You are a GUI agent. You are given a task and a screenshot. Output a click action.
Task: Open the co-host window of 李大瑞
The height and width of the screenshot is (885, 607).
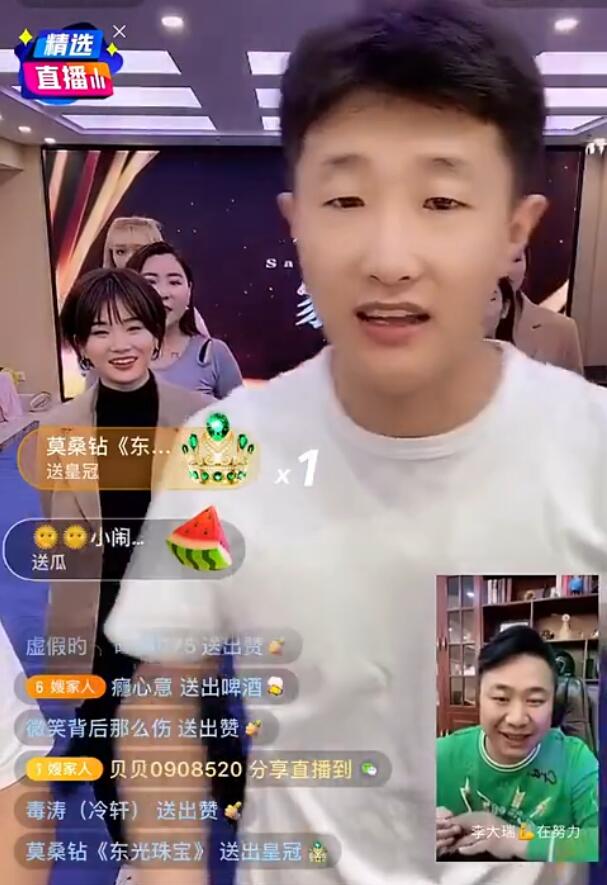[x=517, y=717]
